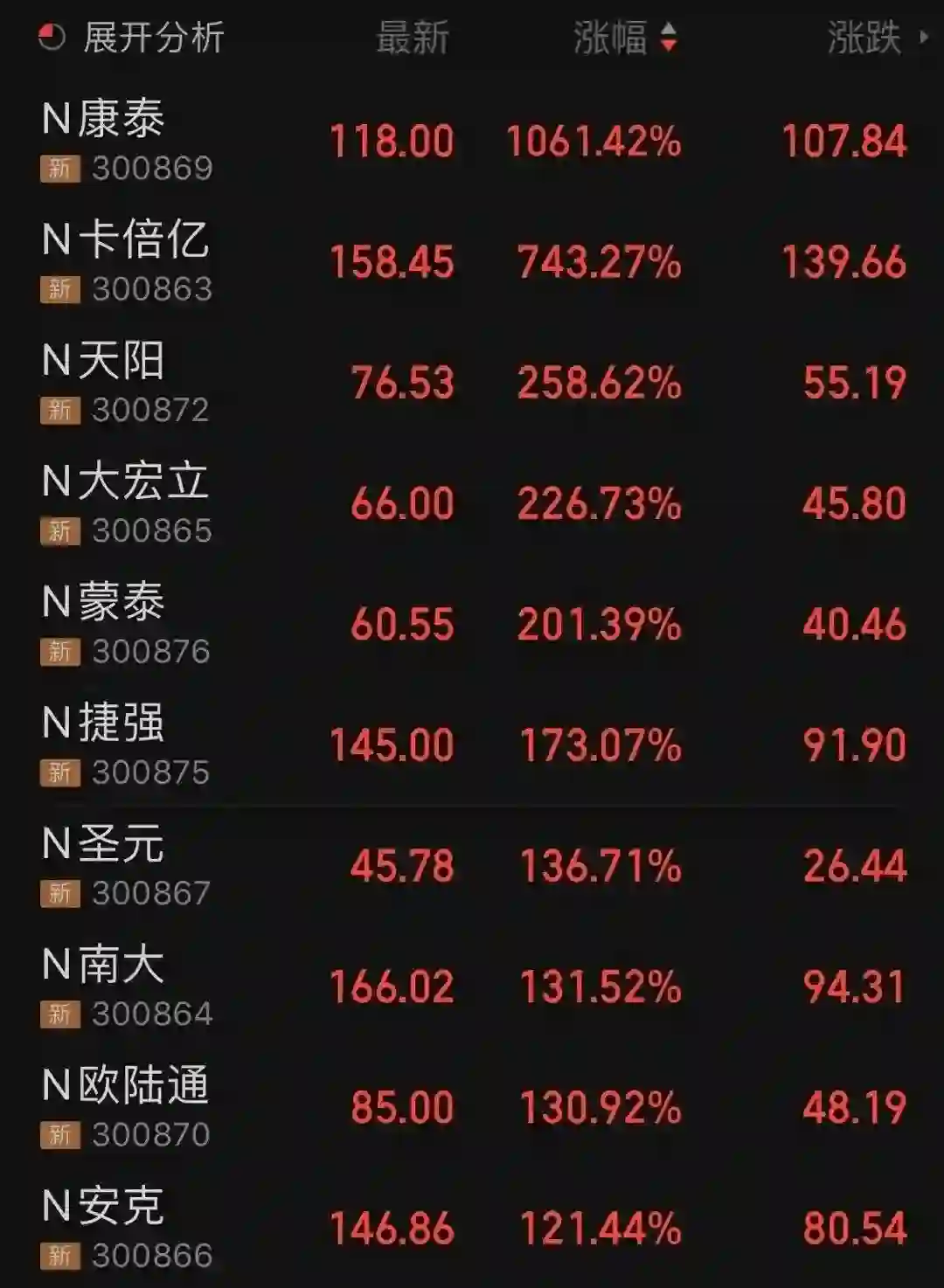This screenshot has width=944, height=1288.
Task: Sort the list by 涨幅 column
Action: click(624, 38)
